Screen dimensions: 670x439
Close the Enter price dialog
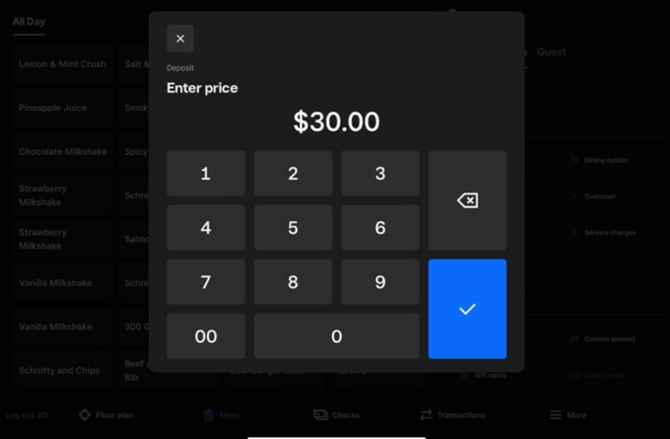pyautogui.click(x=180, y=39)
